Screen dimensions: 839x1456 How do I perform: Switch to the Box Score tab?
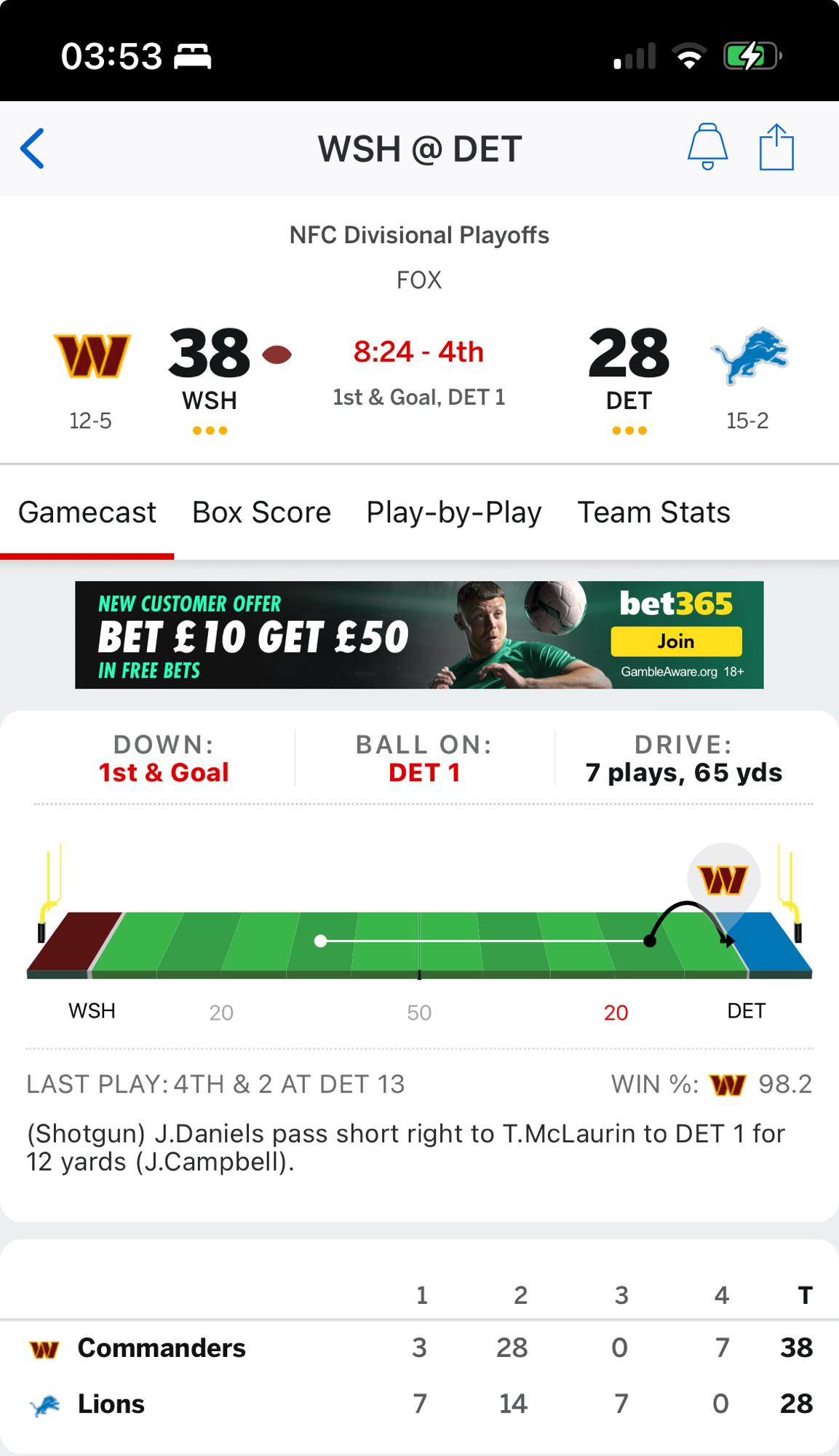pos(261,513)
